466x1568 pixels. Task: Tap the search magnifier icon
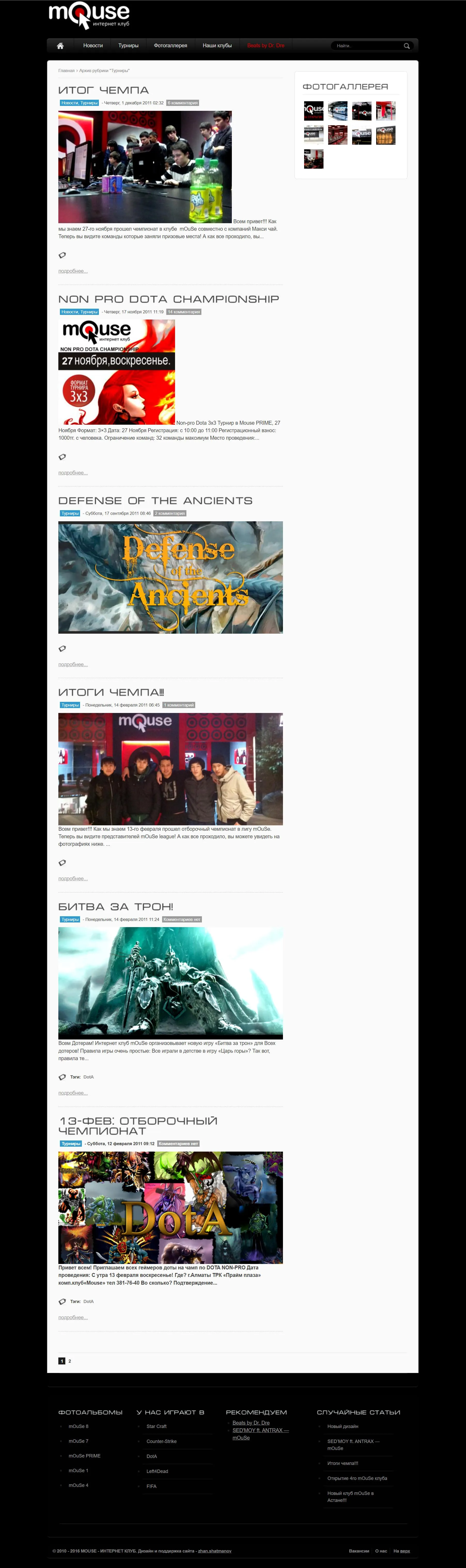(406, 46)
